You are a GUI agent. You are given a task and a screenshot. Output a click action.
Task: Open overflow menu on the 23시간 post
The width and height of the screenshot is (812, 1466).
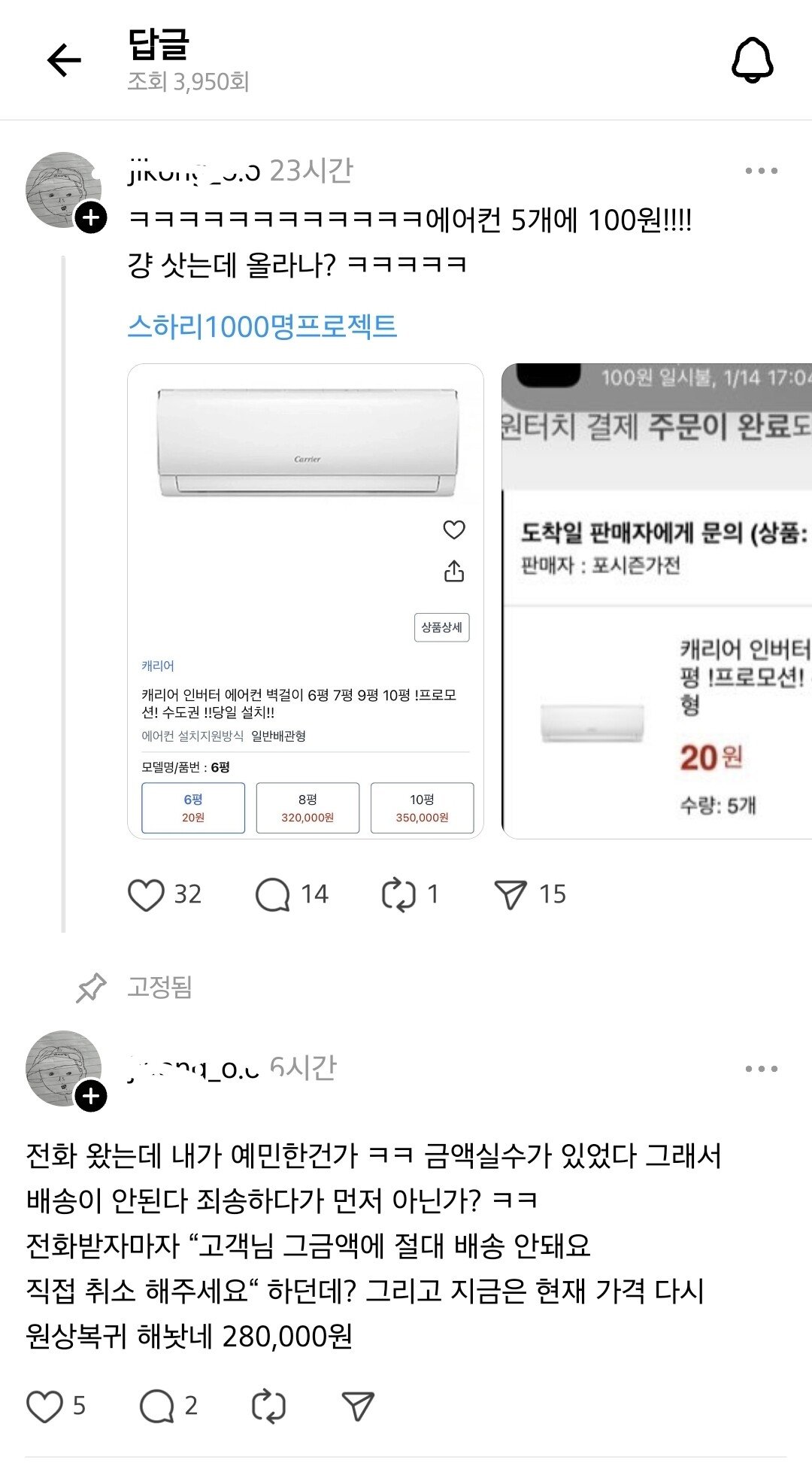tap(761, 171)
